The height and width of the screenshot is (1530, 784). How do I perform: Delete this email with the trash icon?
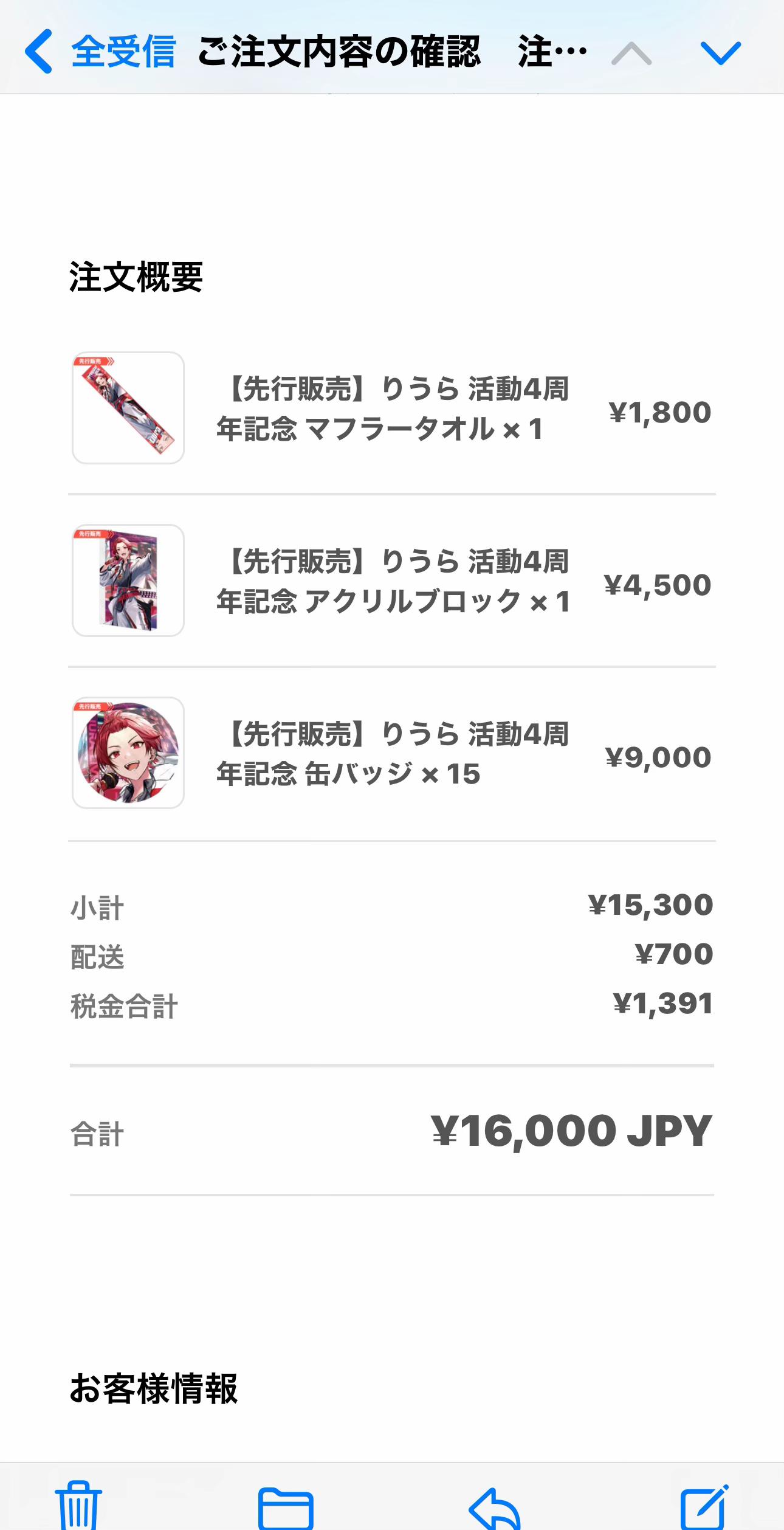tap(78, 1505)
